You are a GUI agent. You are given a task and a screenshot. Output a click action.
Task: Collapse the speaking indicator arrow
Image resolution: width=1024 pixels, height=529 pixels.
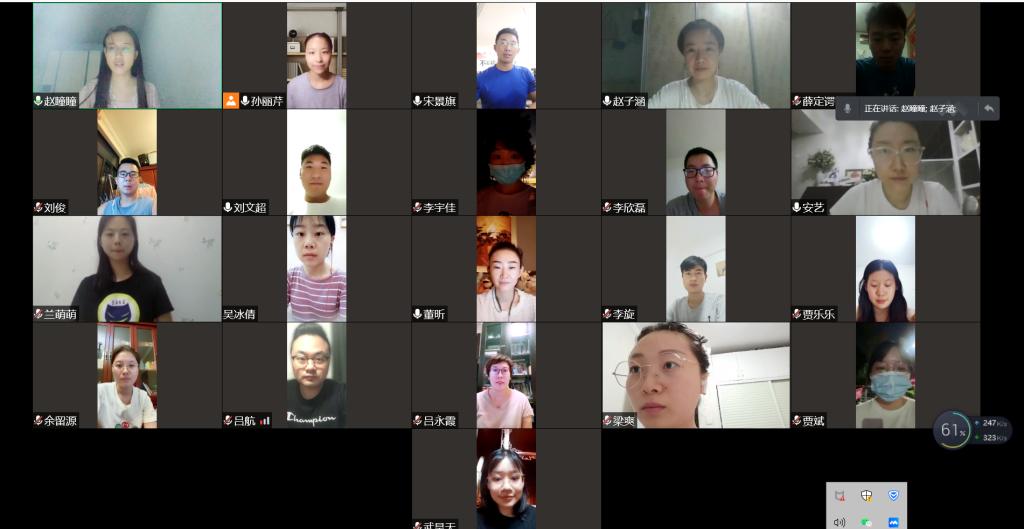(x=989, y=108)
